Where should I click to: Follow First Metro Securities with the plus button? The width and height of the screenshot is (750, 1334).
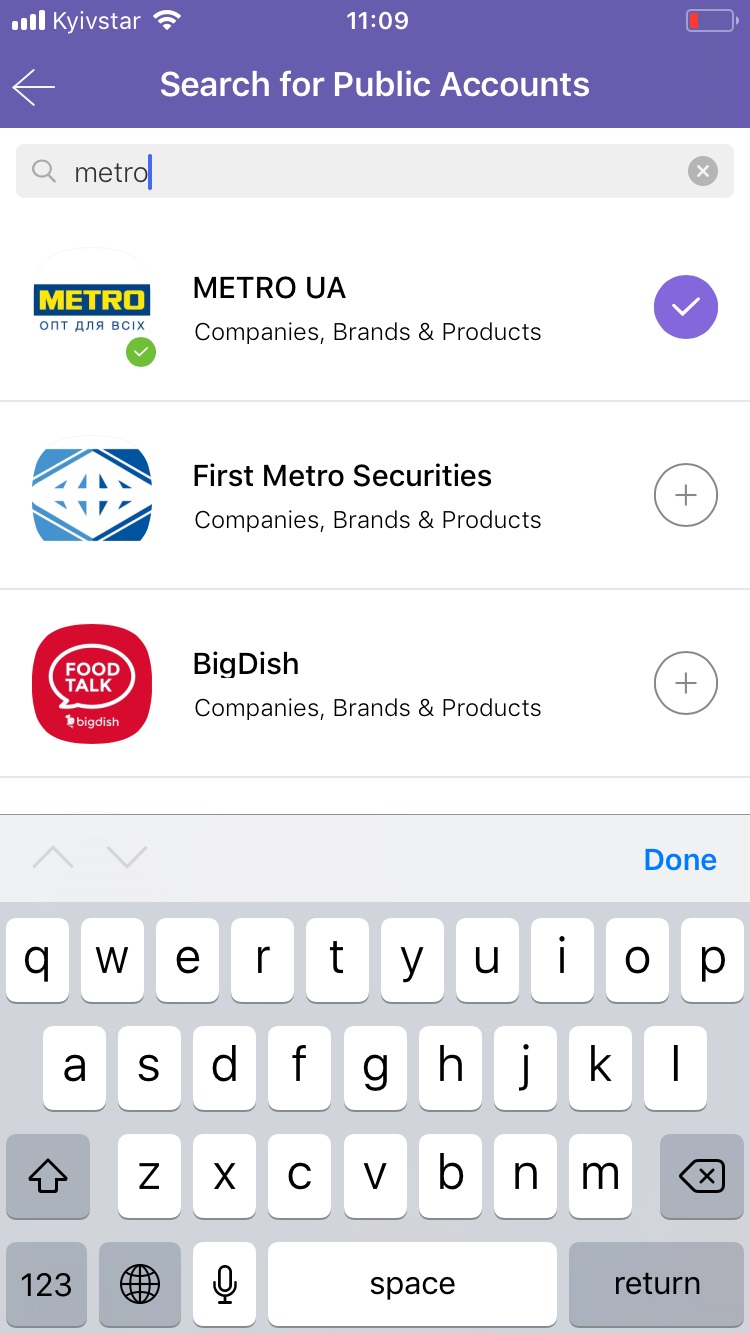point(685,495)
